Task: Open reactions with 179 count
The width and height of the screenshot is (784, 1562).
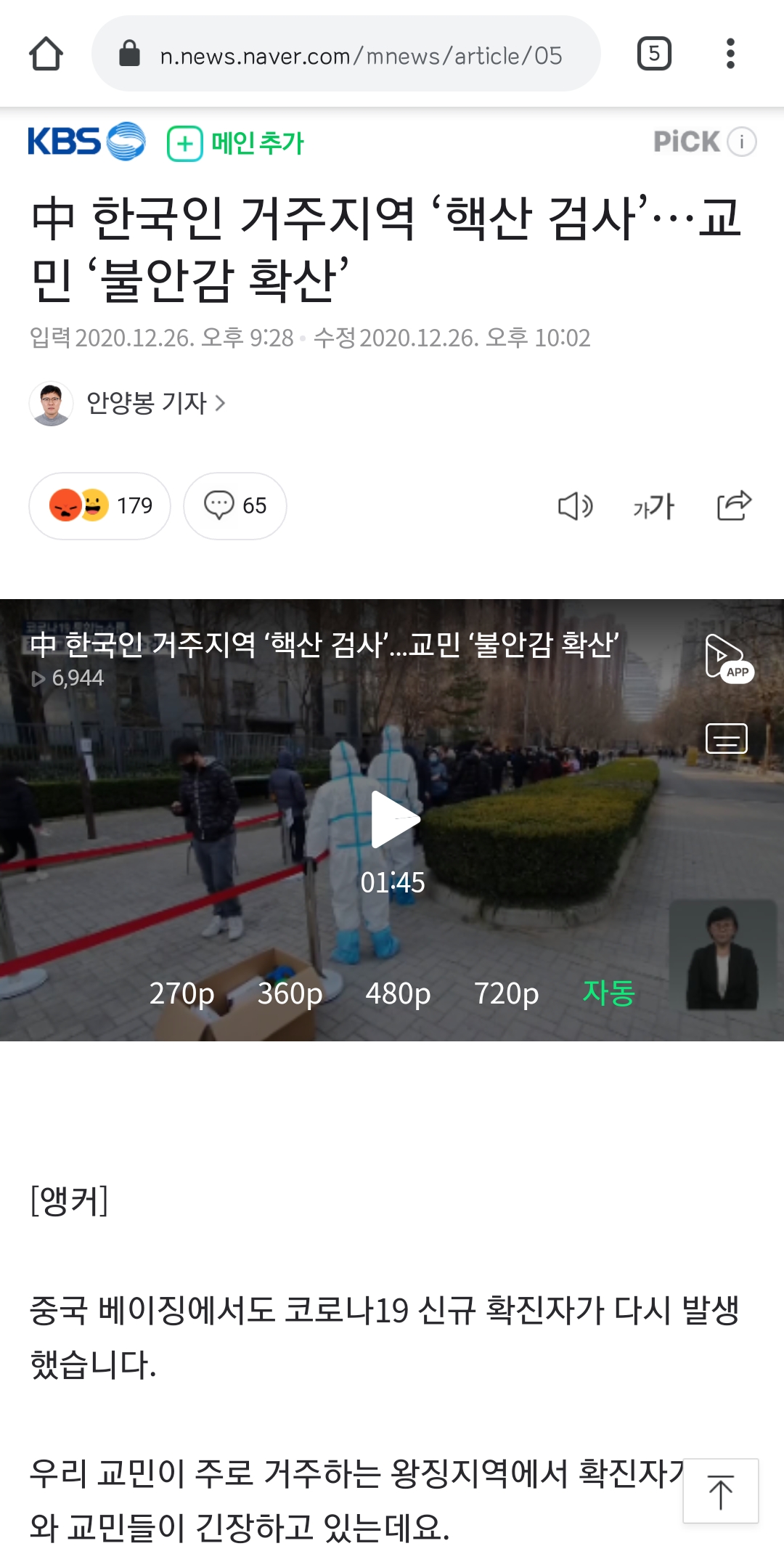Action: 100,505
